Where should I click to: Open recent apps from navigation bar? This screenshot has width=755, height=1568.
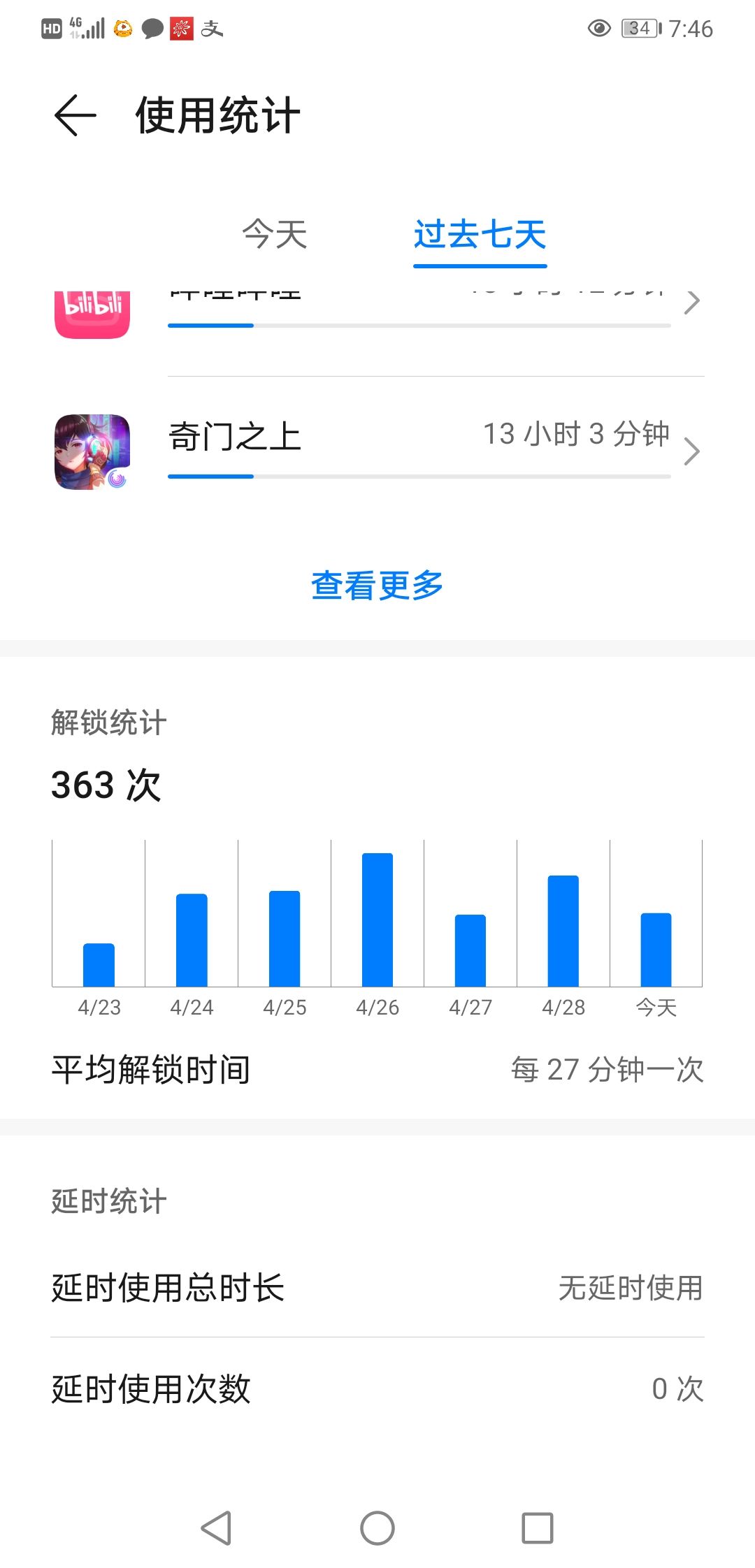[538, 1528]
